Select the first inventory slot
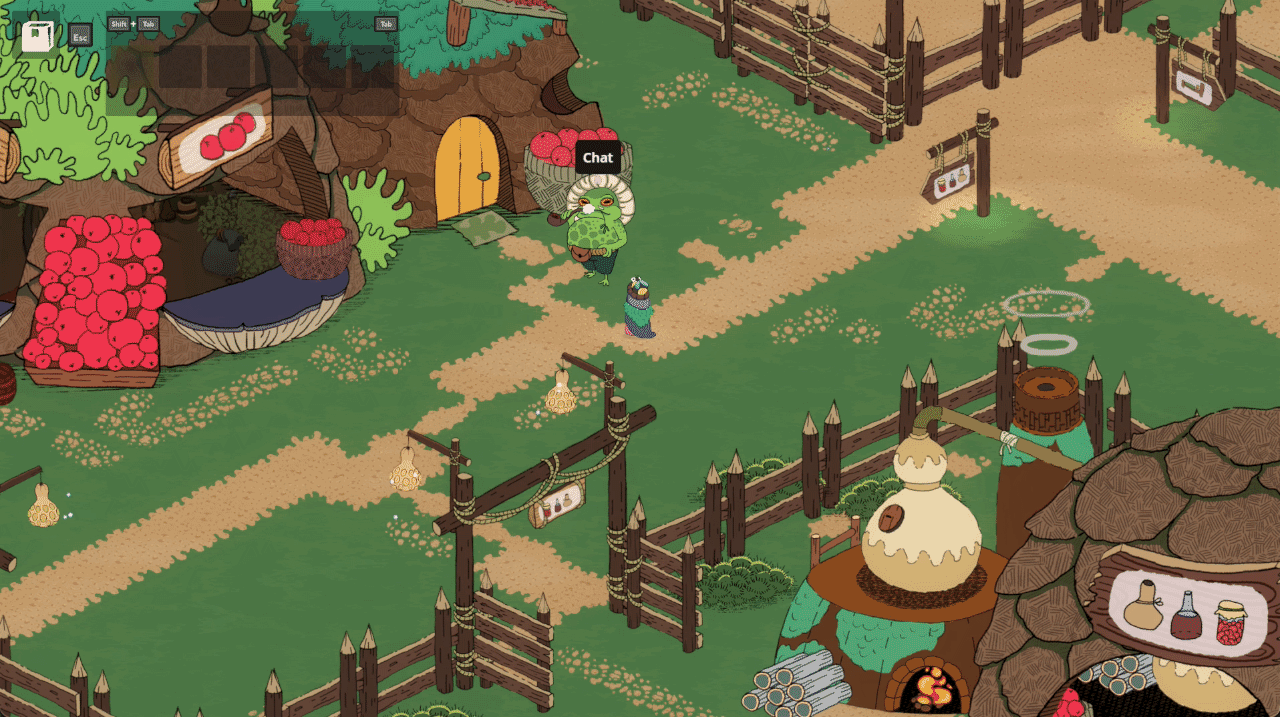 pyautogui.click(x=132, y=67)
